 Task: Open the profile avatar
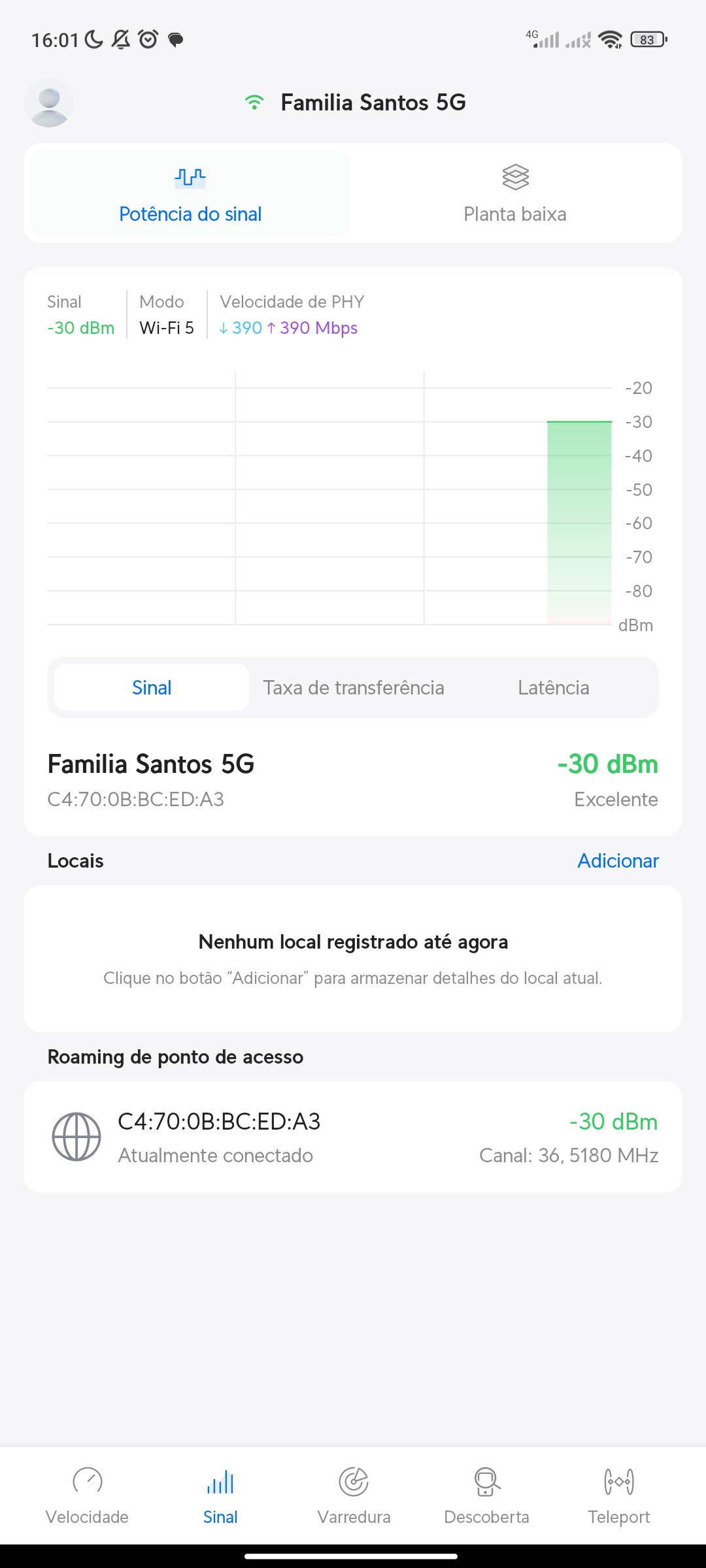(49, 103)
